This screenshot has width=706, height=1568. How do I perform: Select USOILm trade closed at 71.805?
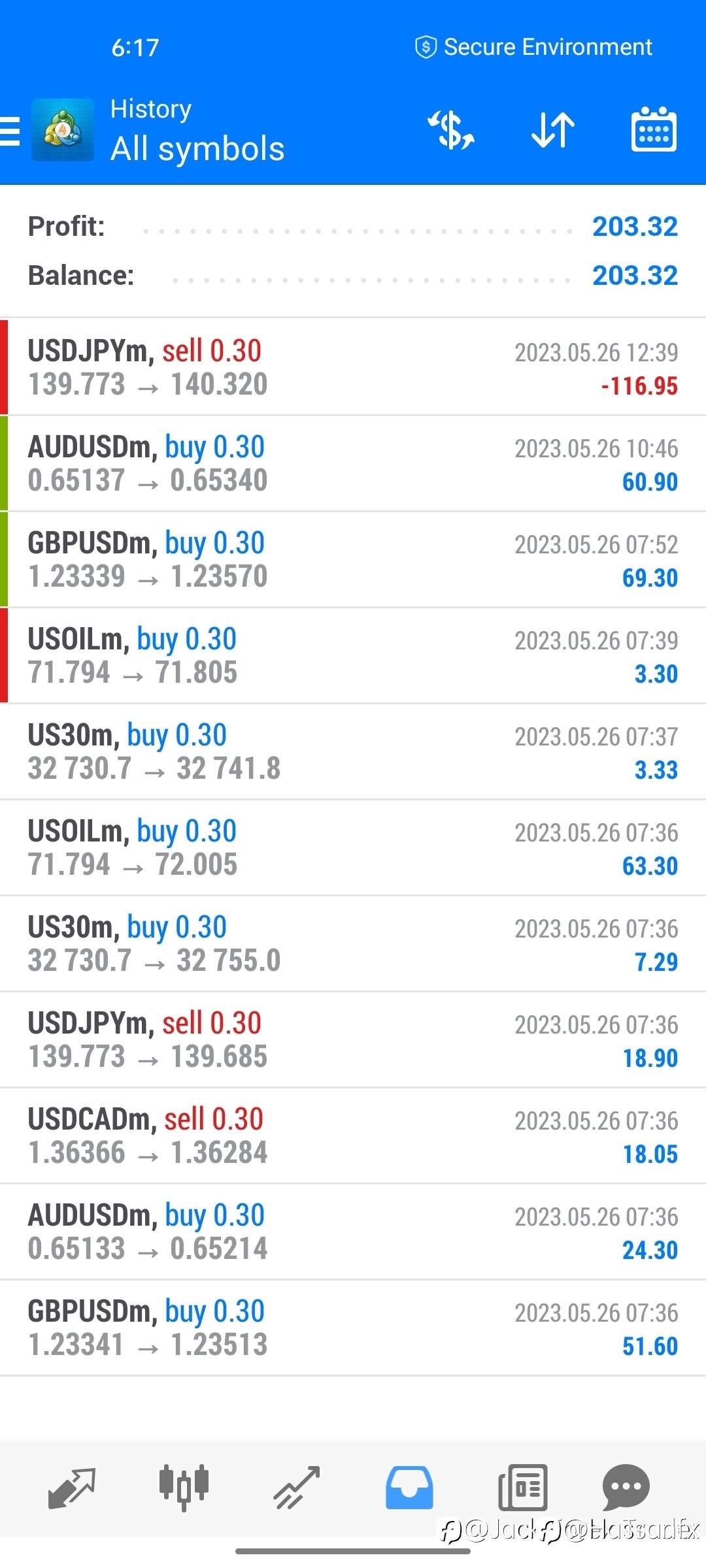(x=353, y=655)
